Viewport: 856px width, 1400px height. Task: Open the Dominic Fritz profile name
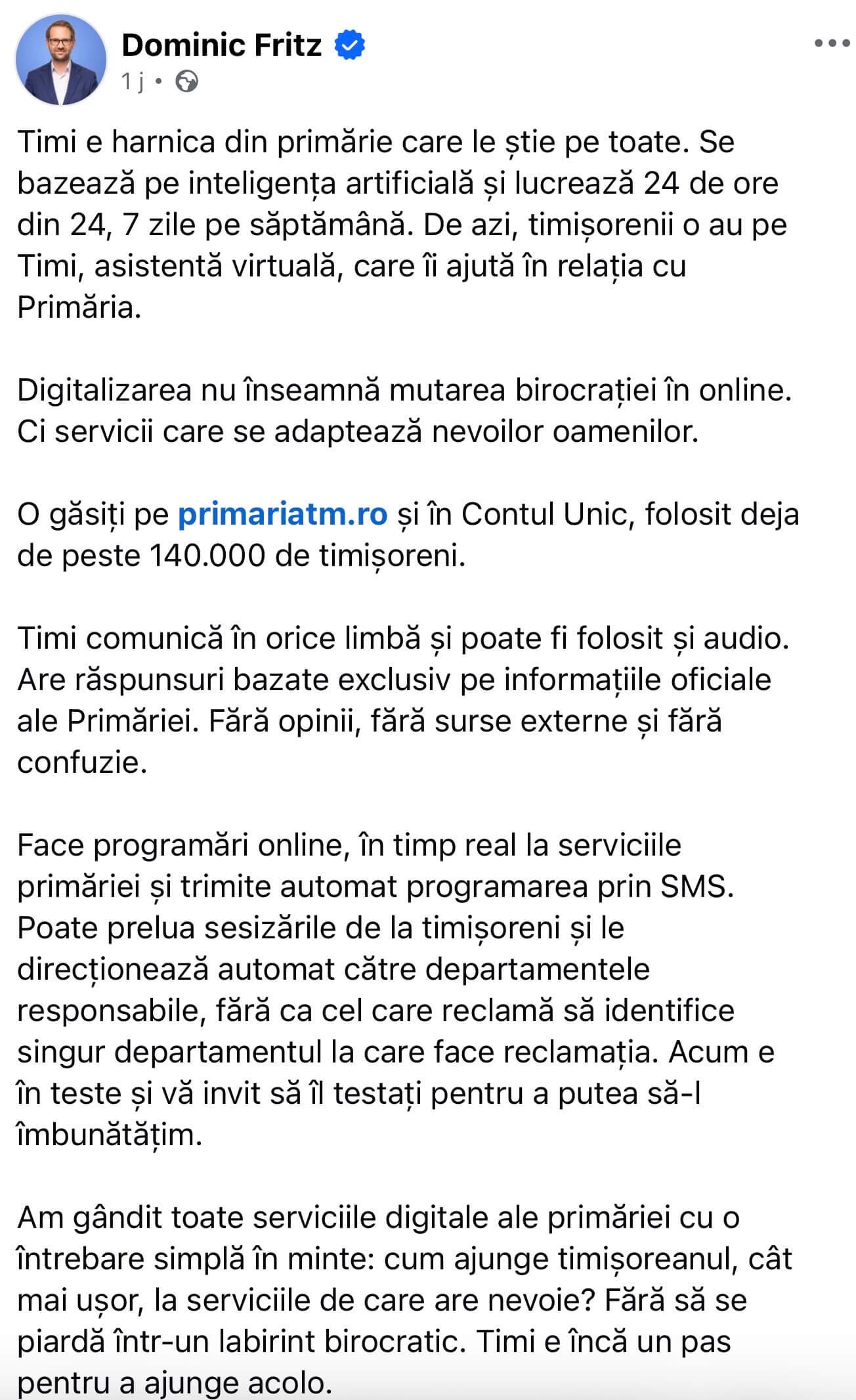point(222,45)
